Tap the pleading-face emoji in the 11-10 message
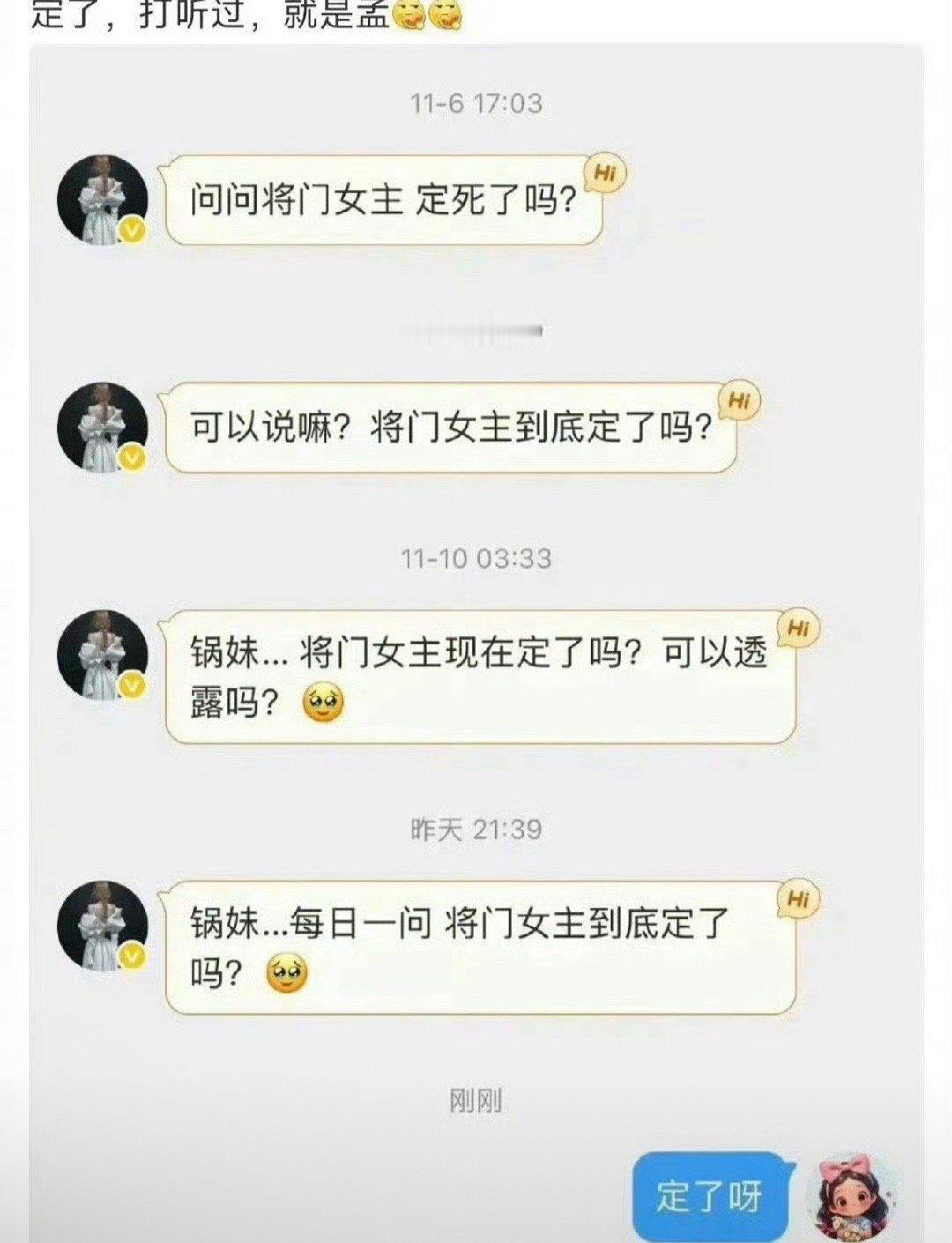Viewport: 952px width, 1243px height. (324, 702)
